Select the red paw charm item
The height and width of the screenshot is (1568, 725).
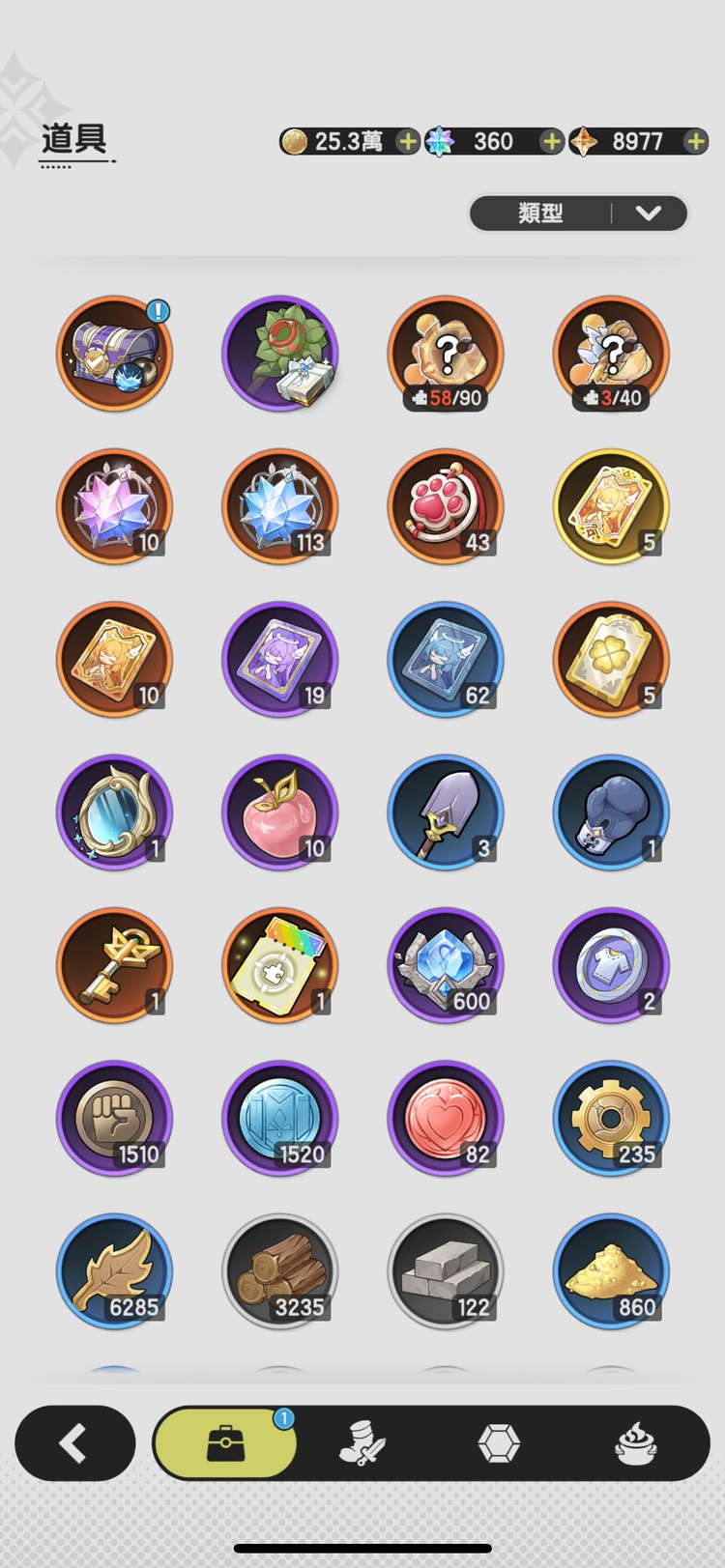pyautogui.click(x=446, y=506)
